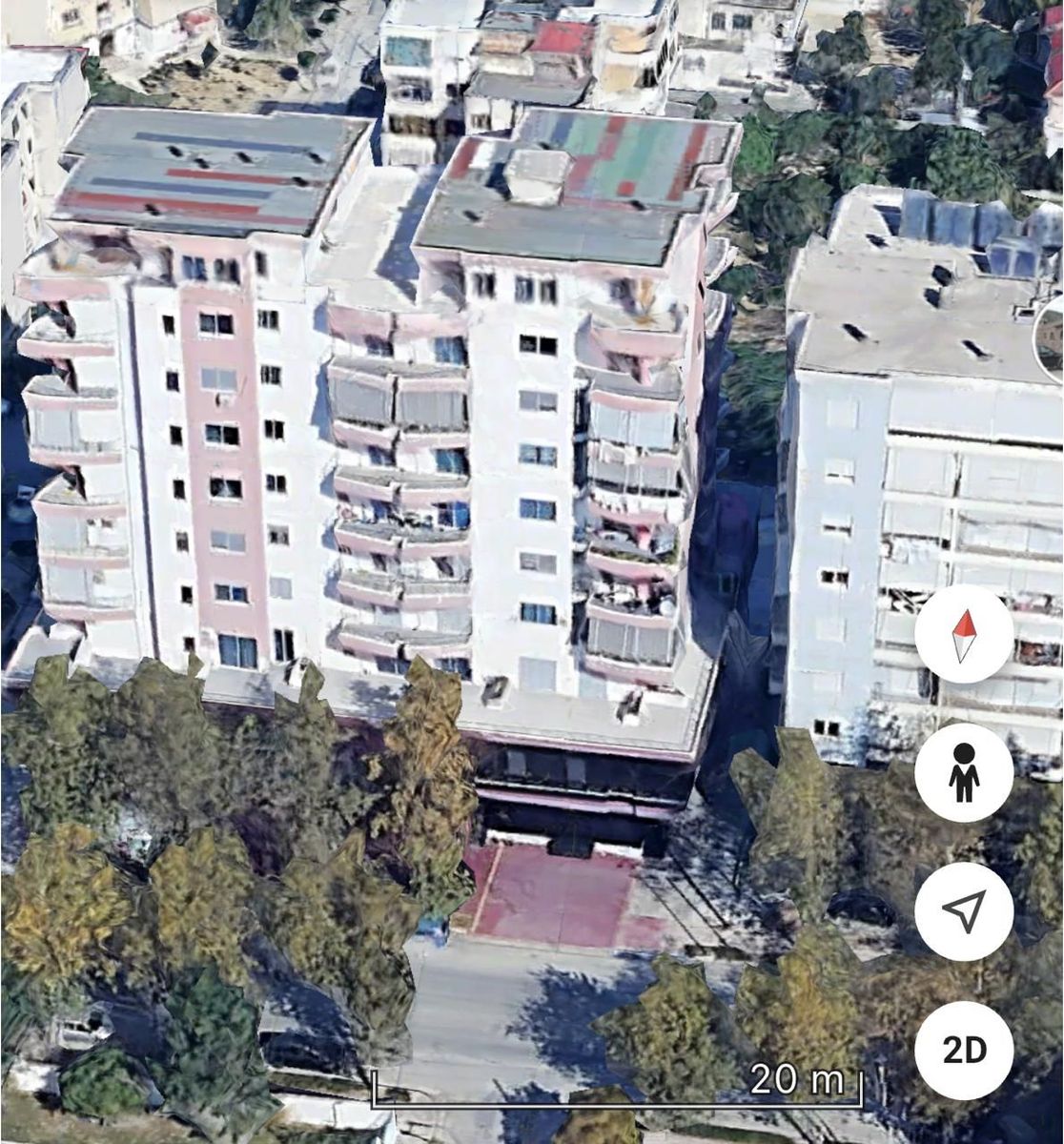The height and width of the screenshot is (1144, 1064).
Task: Fly to my current location
Action: [964, 911]
